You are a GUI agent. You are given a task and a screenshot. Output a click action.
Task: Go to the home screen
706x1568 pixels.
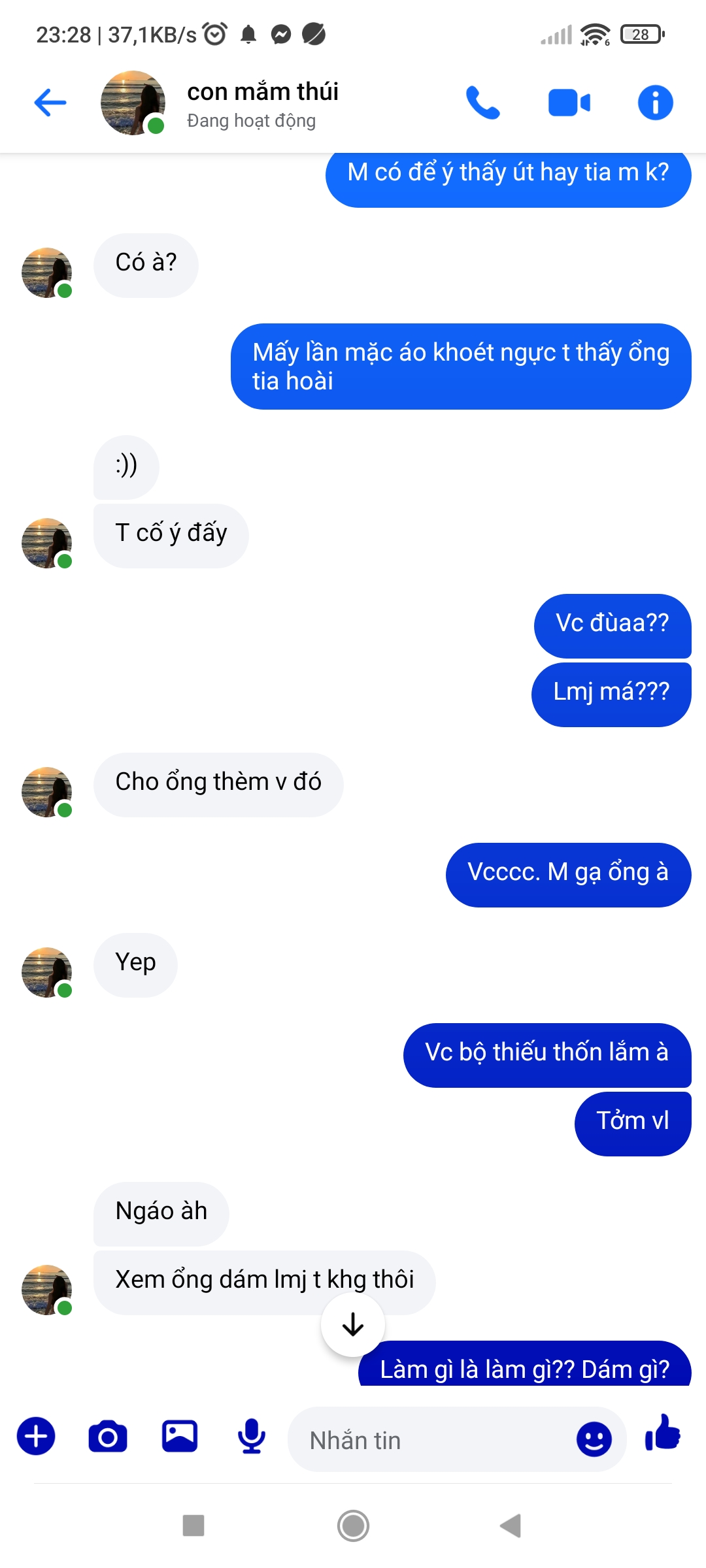point(353,1526)
